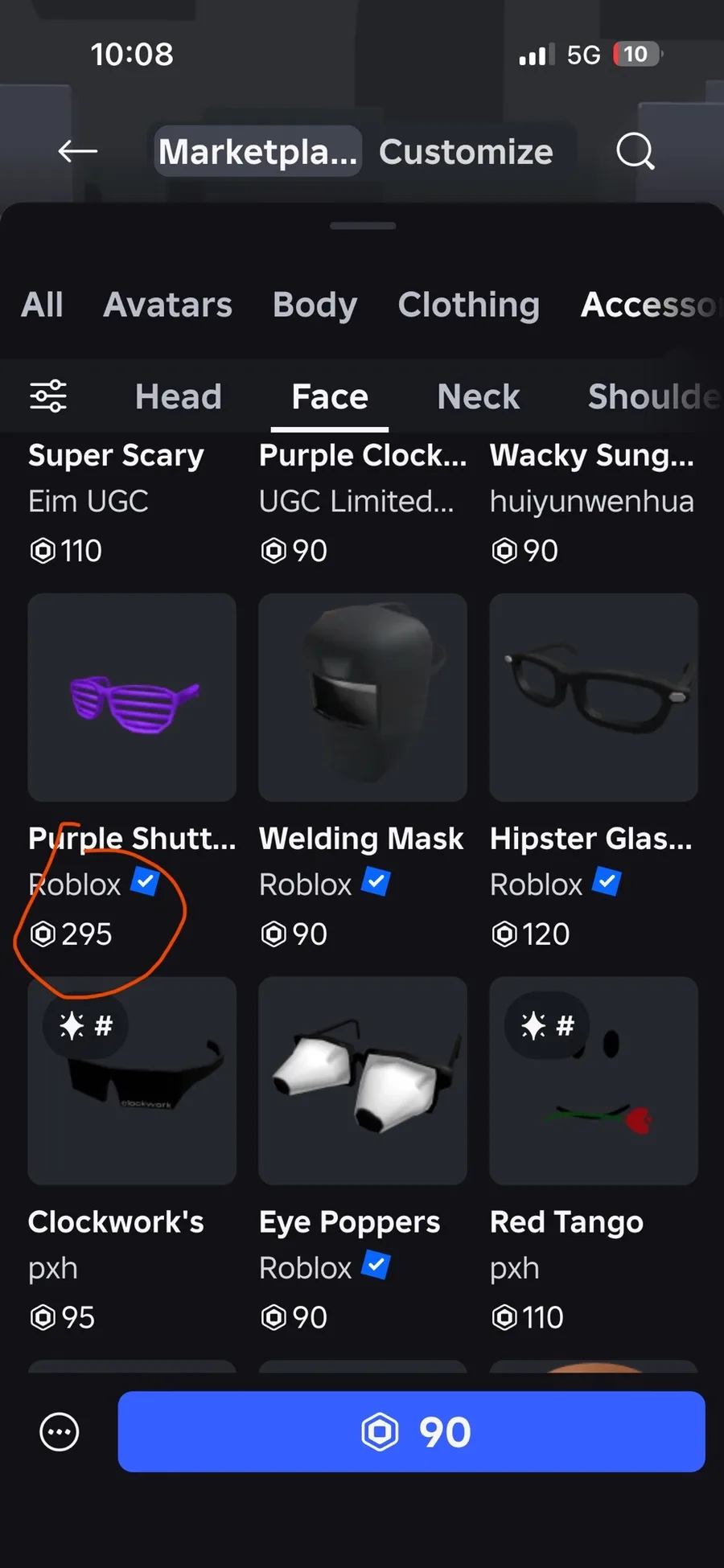Open the Avatars category

(x=167, y=305)
